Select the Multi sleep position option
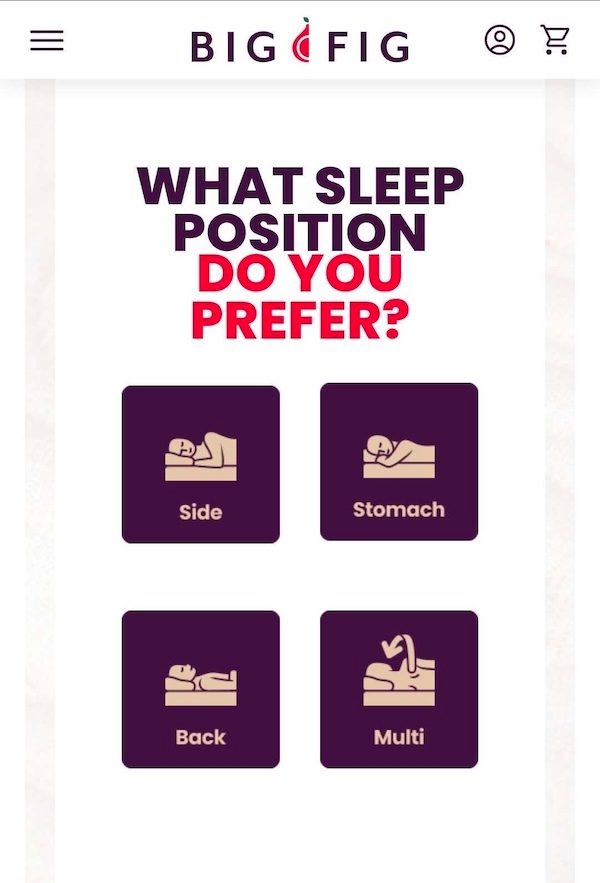Viewport: 600px width, 883px height. point(399,689)
